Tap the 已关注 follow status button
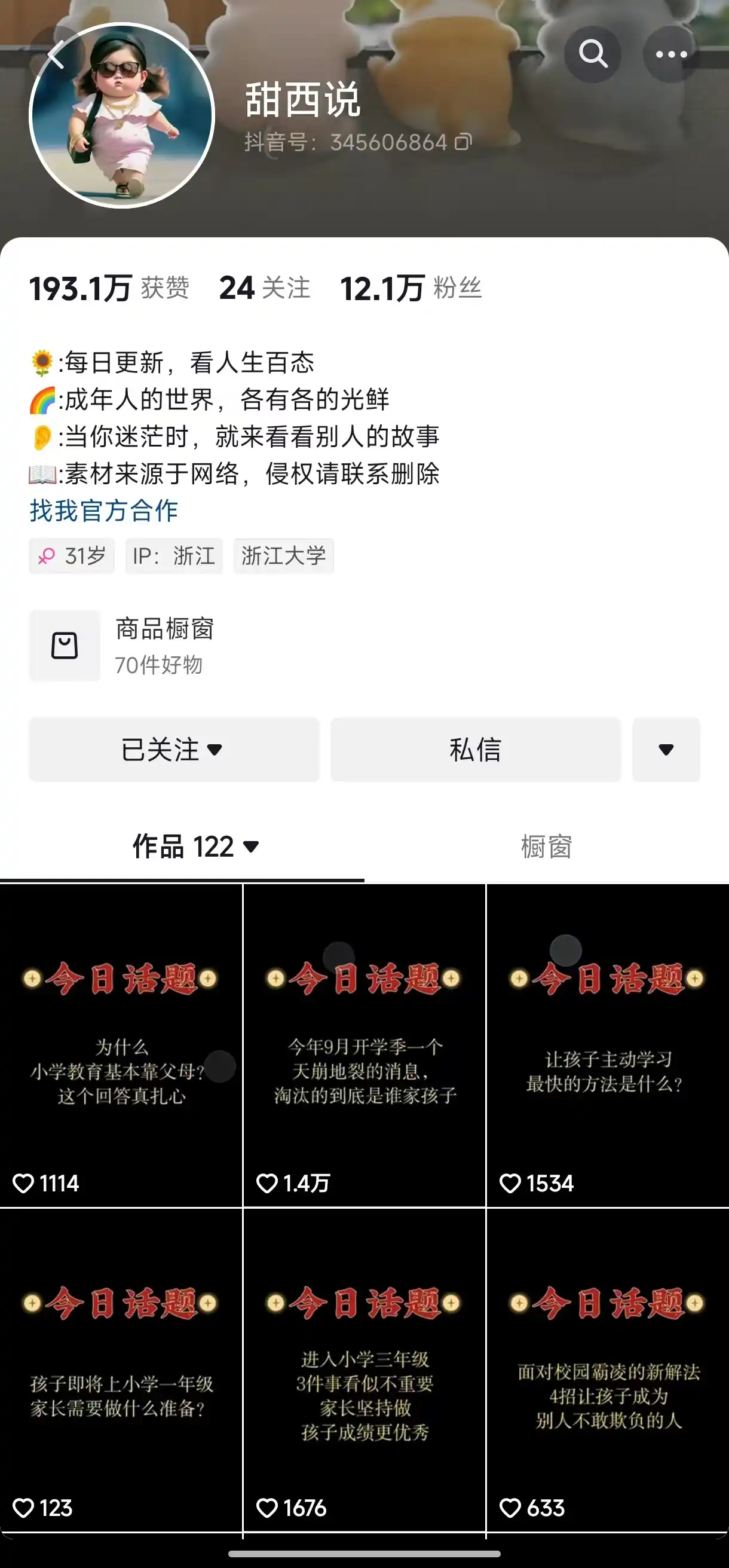The image size is (729, 1568). point(173,749)
